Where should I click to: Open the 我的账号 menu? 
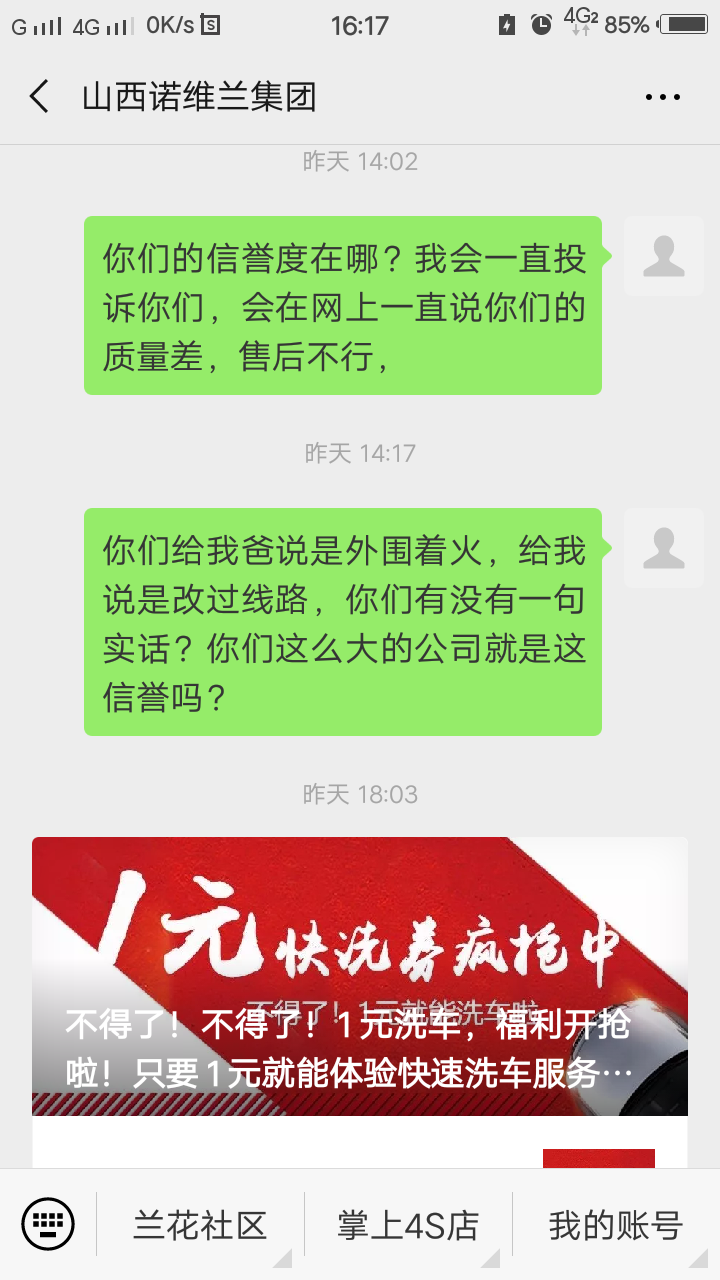(x=615, y=1225)
